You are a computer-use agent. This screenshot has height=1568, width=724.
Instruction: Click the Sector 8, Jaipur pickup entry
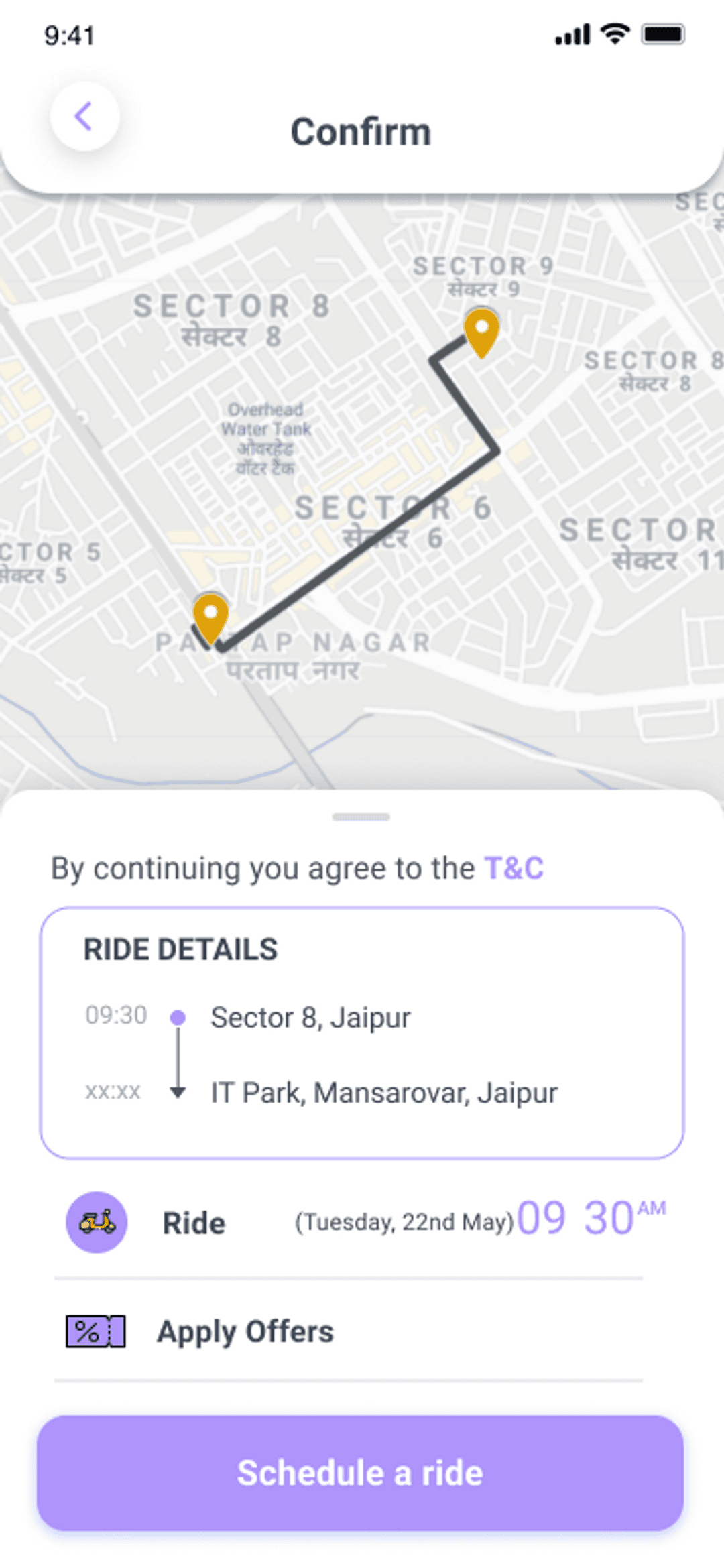tap(310, 1017)
